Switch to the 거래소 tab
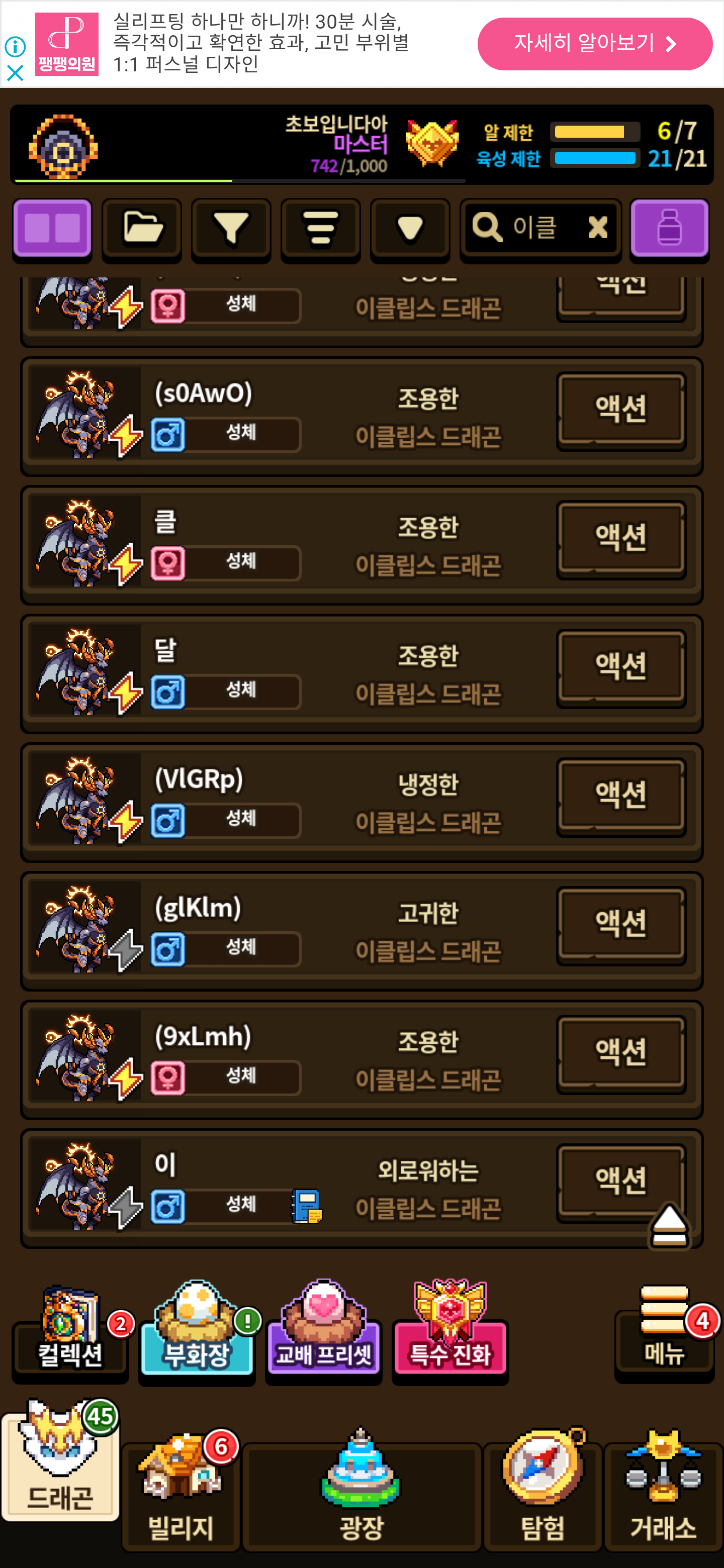724x1568 pixels. tap(664, 1491)
